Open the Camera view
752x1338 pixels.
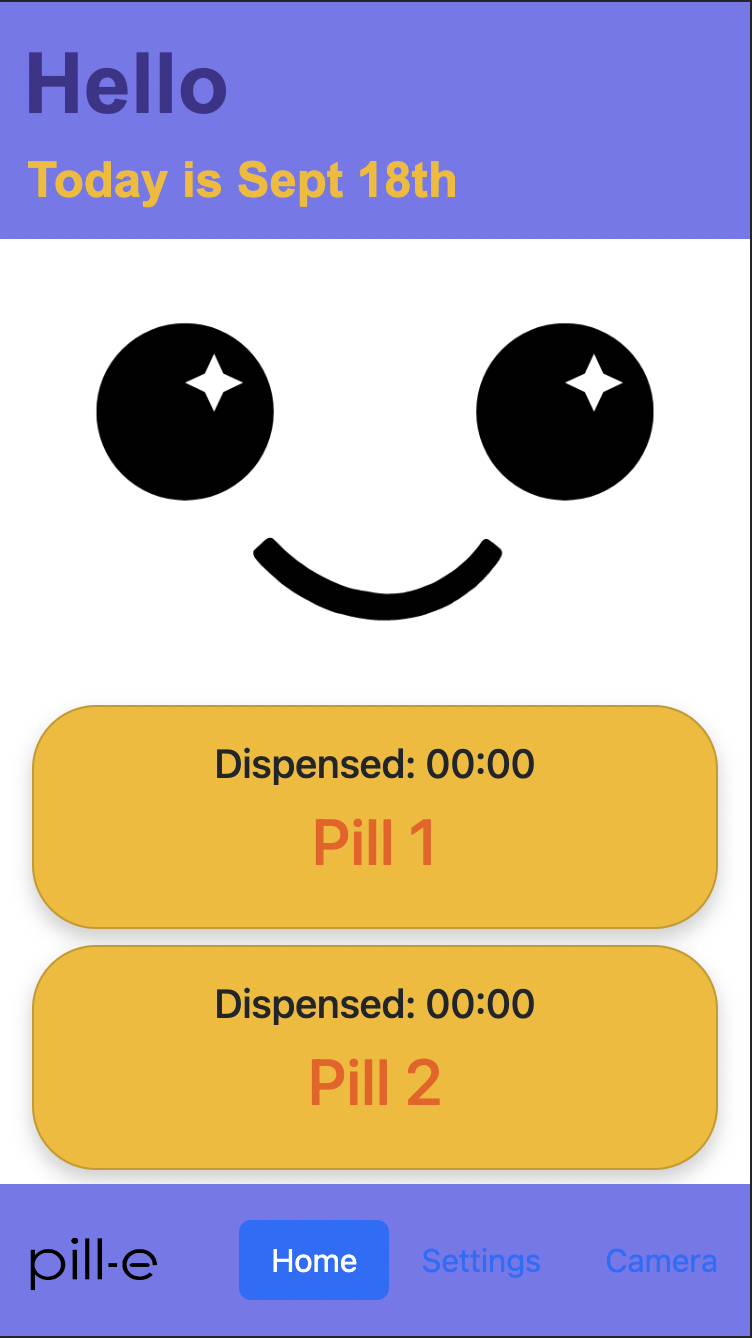coord(660,1260)
